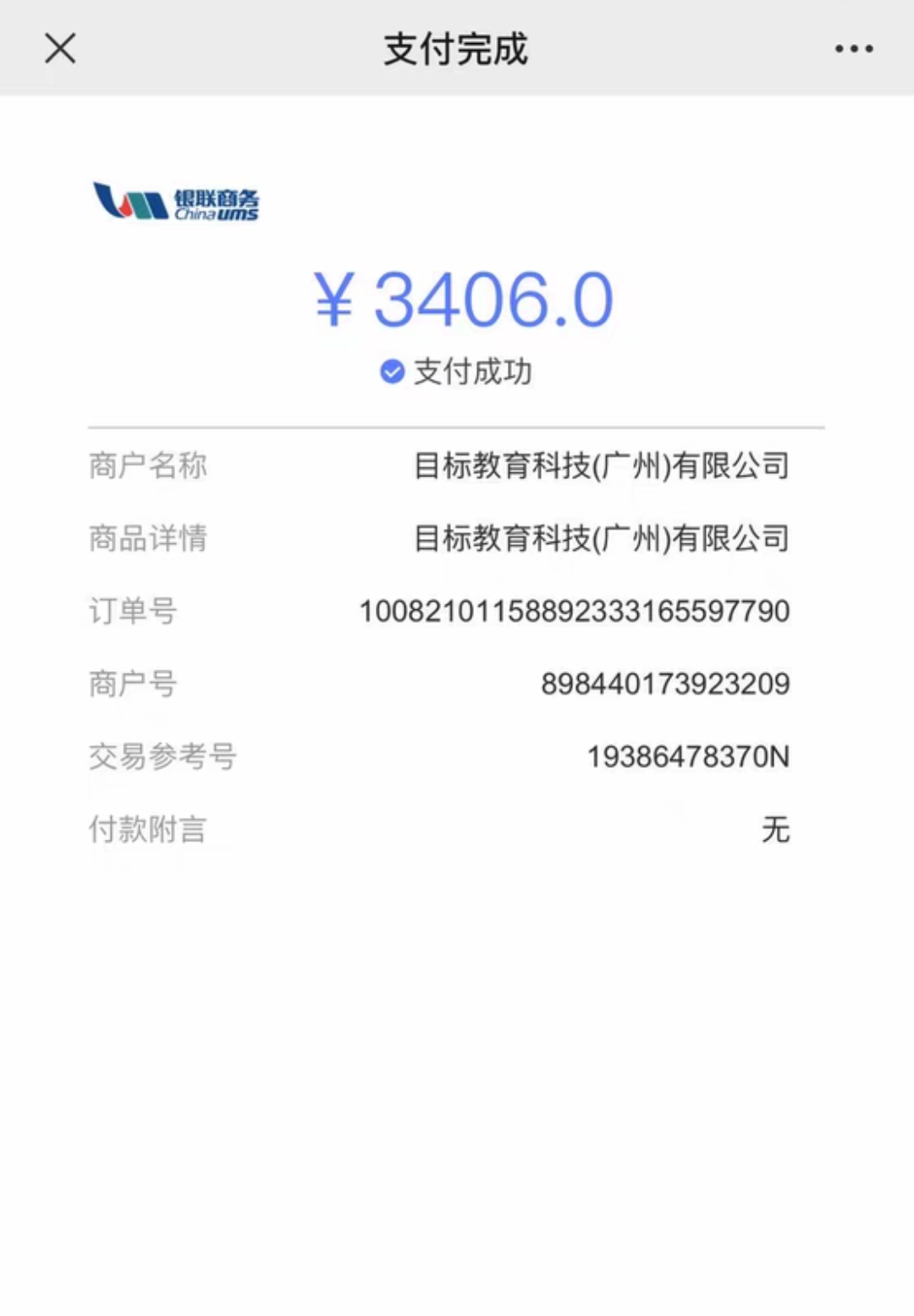Select the 付款附言 row label
The image size is (914, 1316).
tap(149, 829)
